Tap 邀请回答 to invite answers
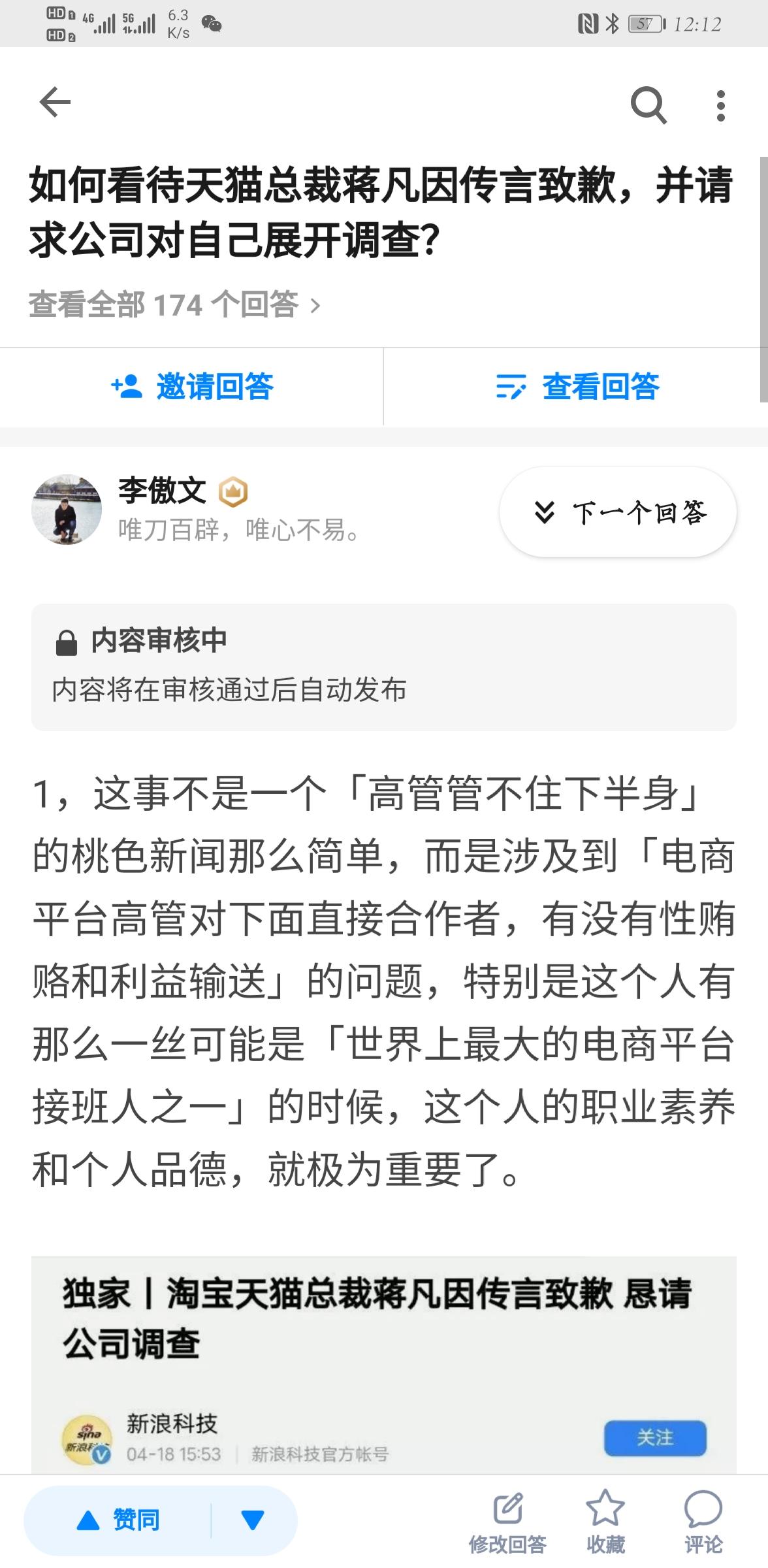 coord(192,387)
